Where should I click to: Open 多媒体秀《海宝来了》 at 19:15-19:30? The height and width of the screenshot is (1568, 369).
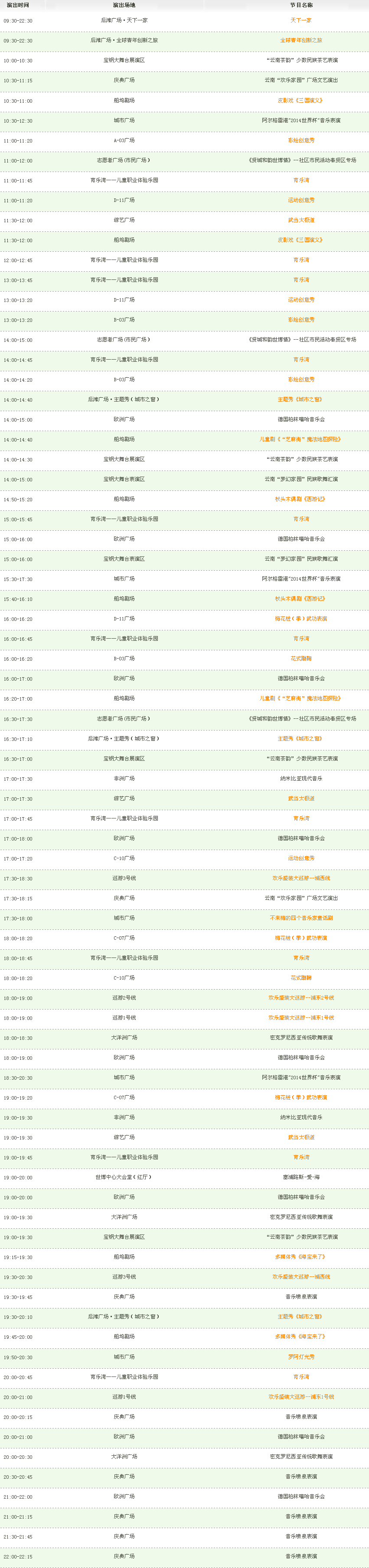tap(301, 1256)
